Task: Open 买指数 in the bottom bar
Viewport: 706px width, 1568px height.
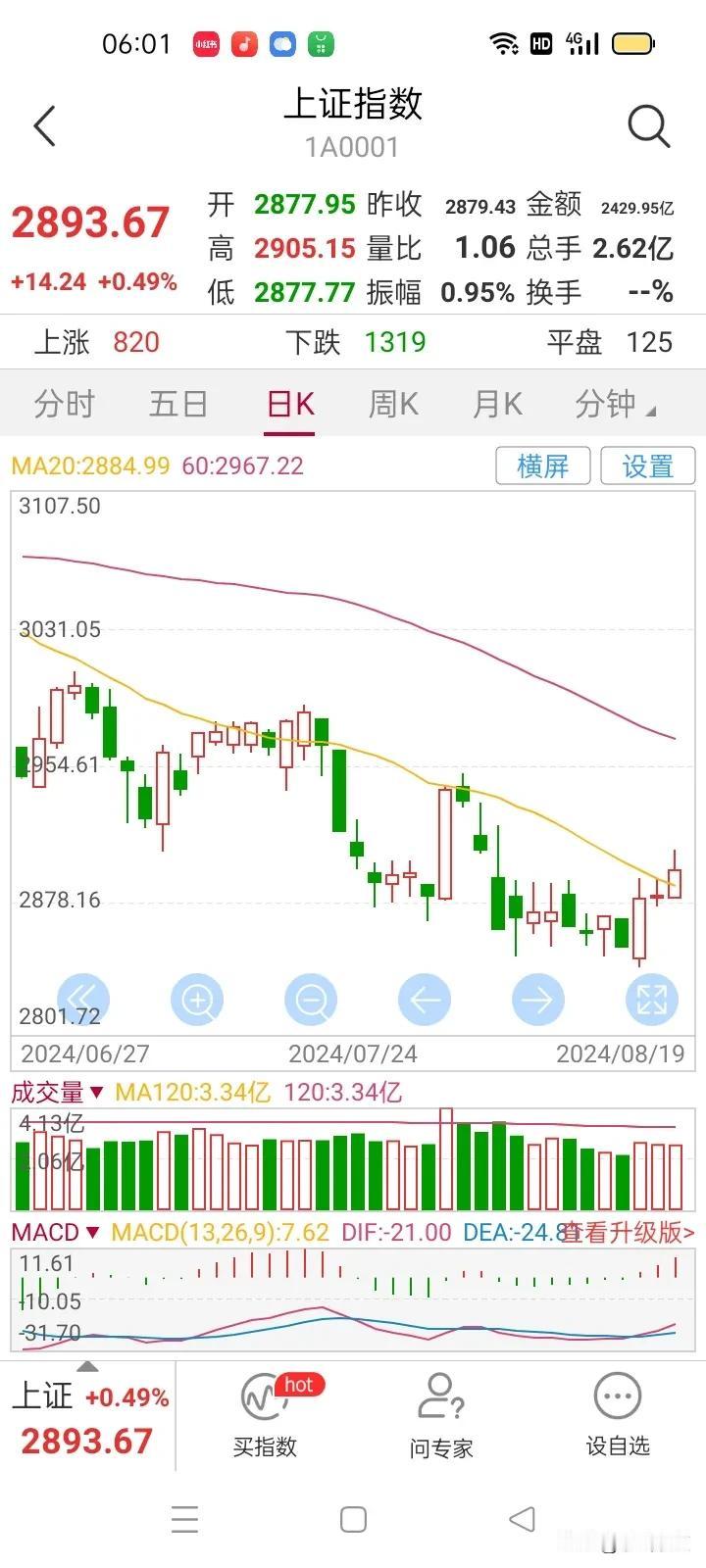Action: [x=265, y=1415]
